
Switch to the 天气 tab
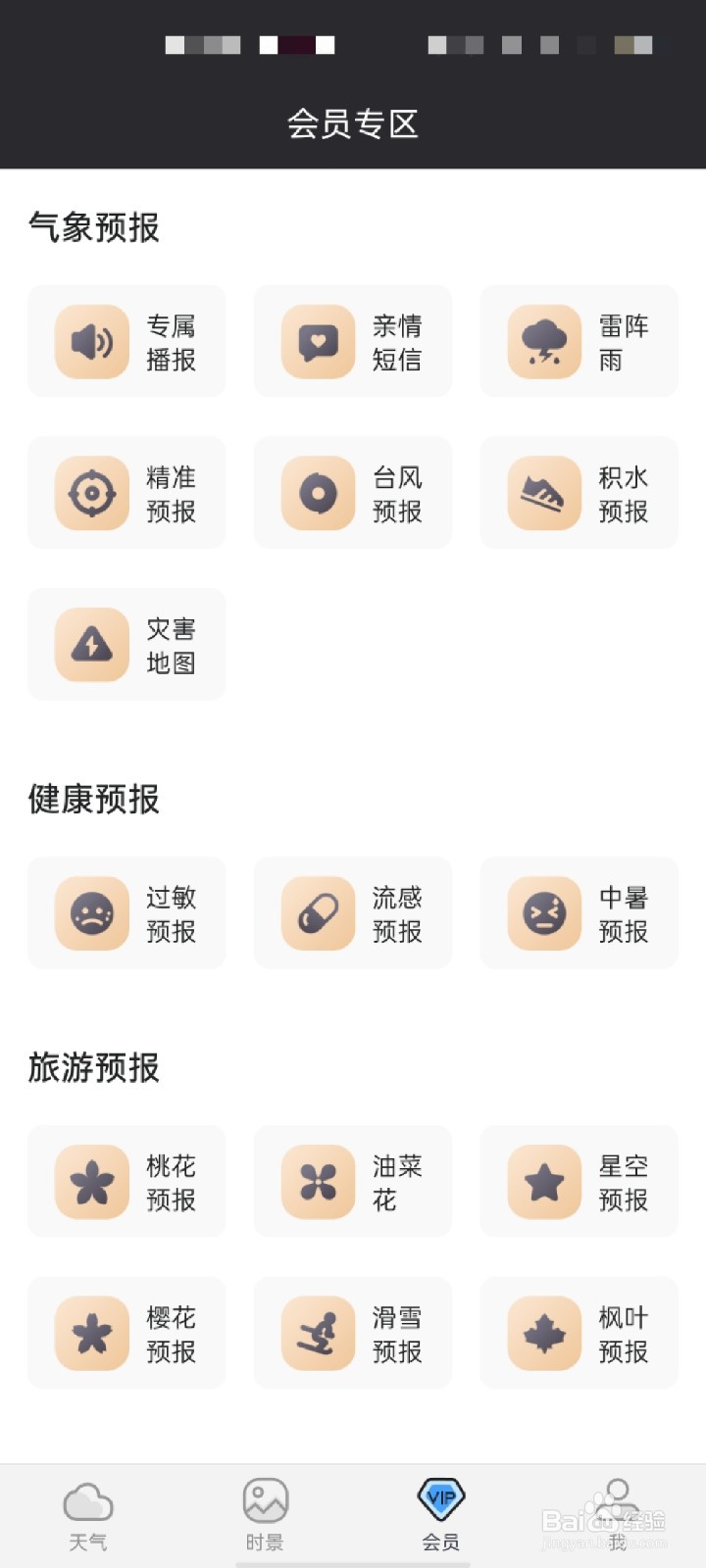tap(88, 1516)
